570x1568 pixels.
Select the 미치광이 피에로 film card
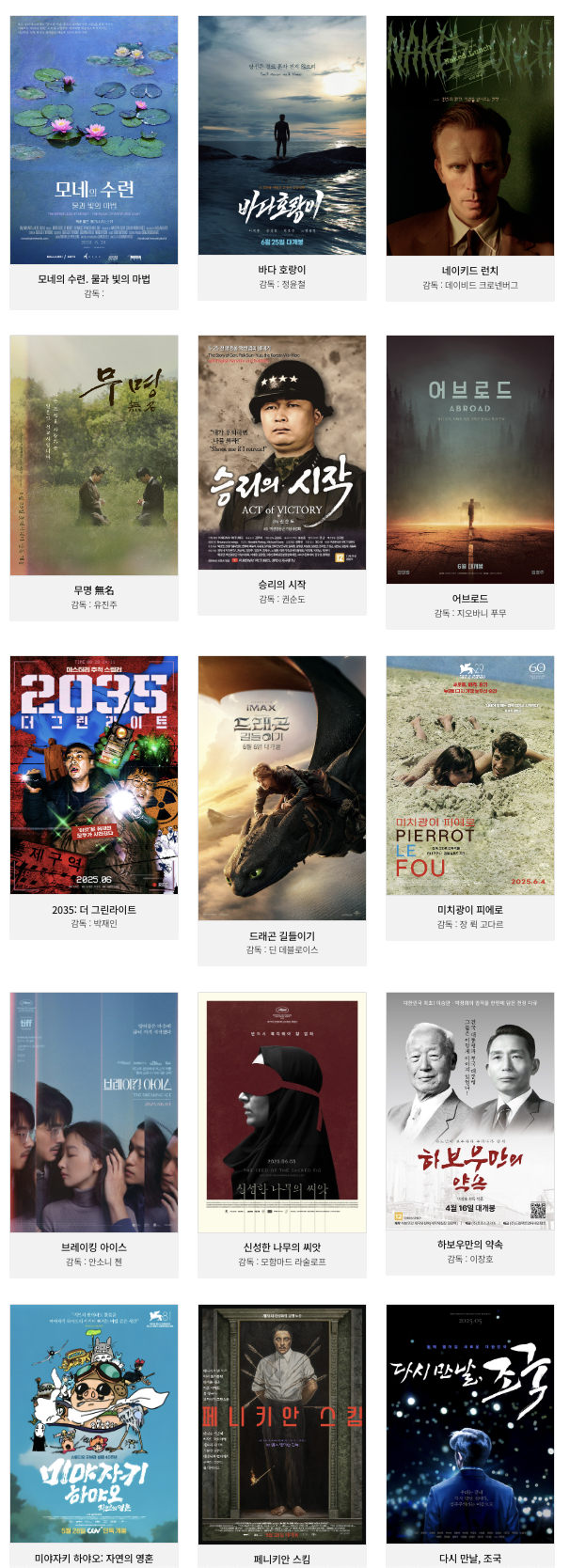(470, 776)
